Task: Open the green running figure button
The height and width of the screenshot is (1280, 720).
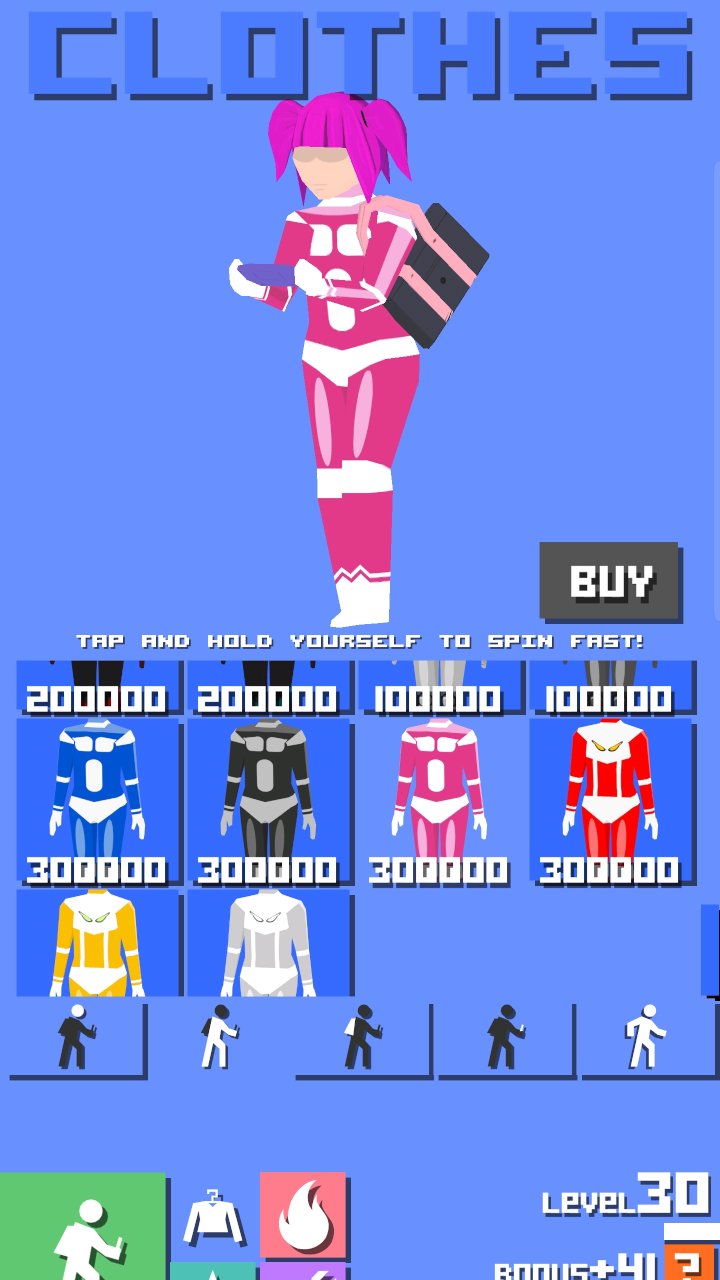Action: click(x=83, y=1227)
